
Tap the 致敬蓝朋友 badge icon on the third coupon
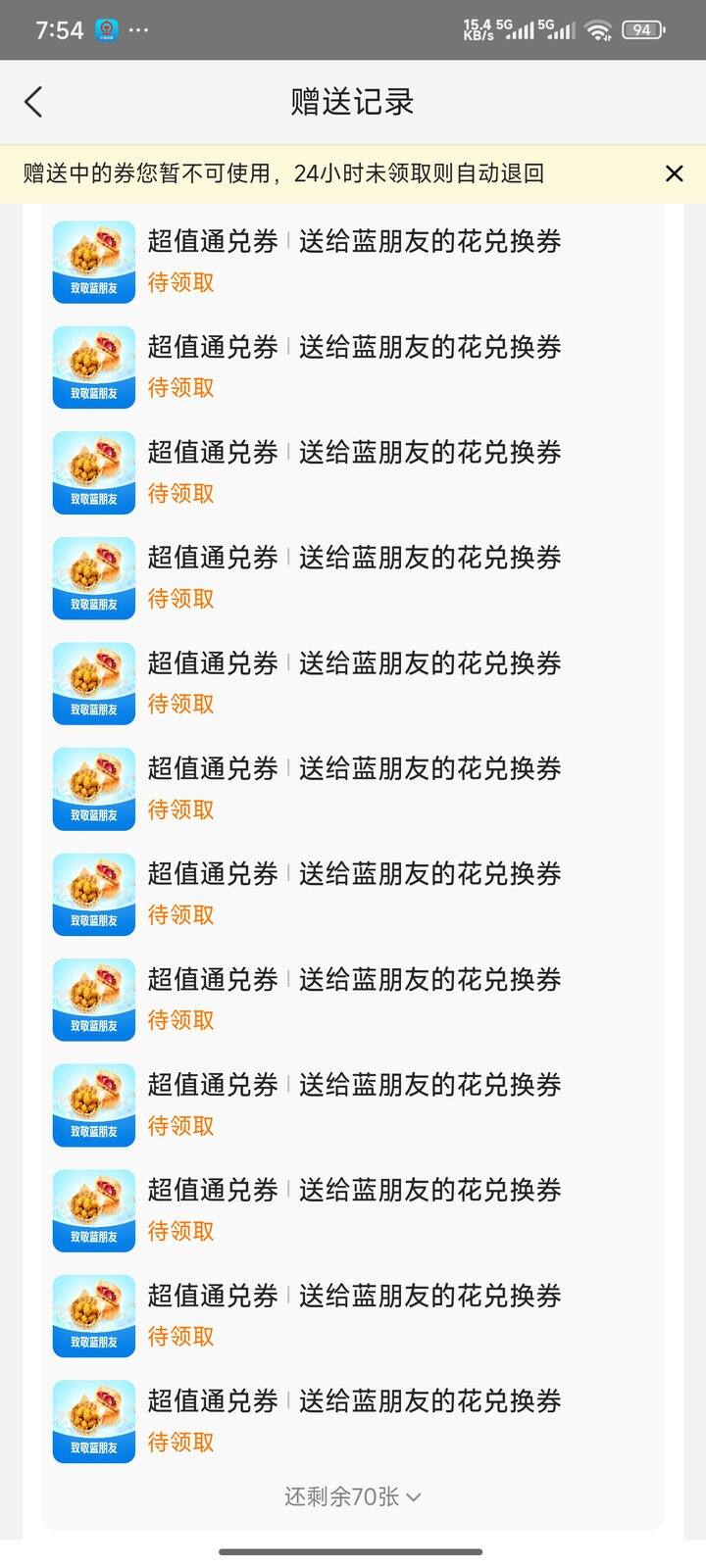[93, 500]
